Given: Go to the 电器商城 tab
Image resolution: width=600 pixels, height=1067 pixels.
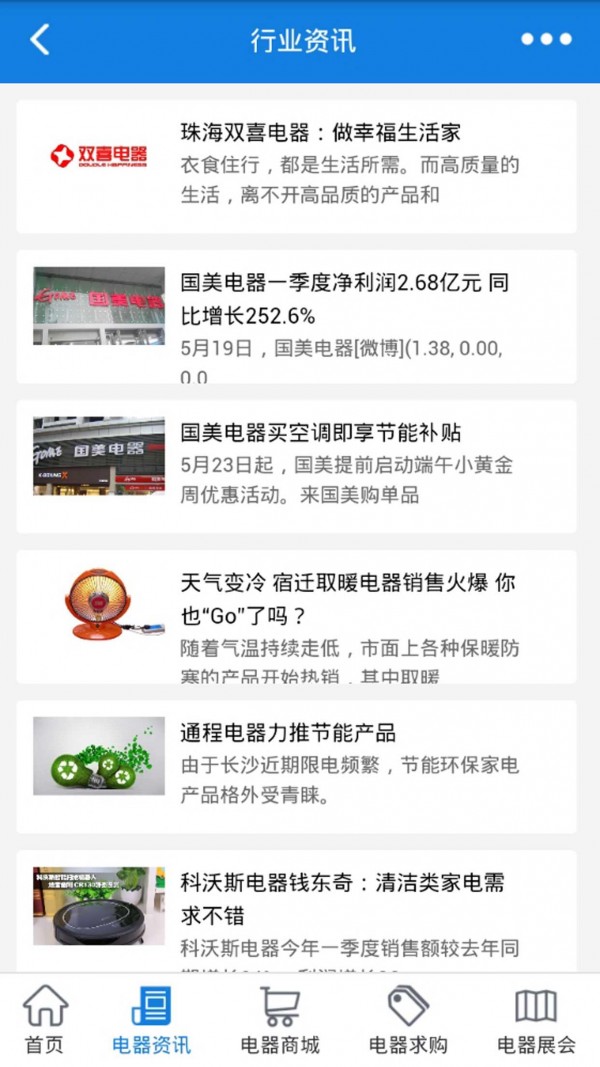Looking at the screenshot, I should 280,1020.
